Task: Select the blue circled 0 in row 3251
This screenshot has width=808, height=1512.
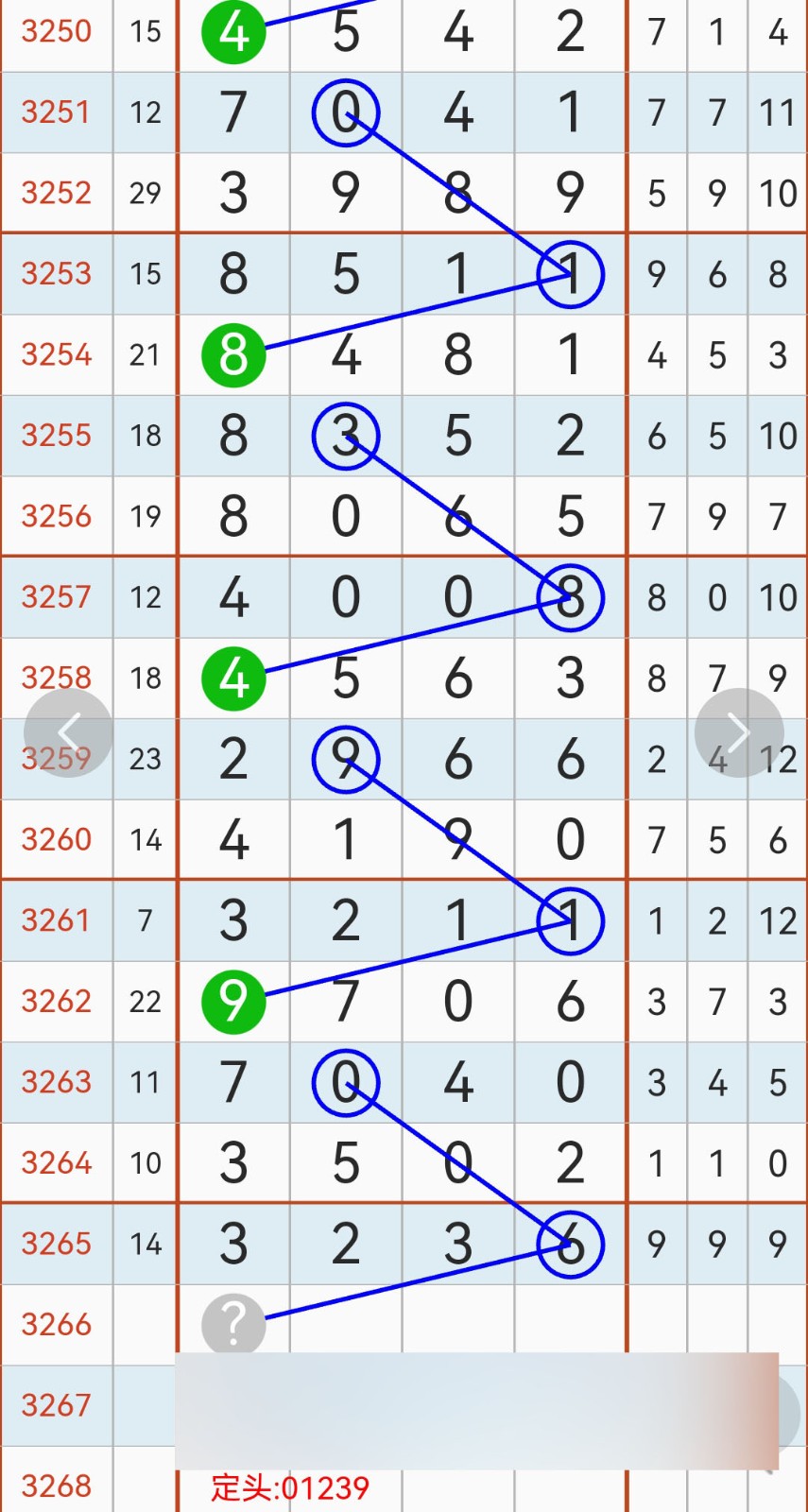Action: [x=346, y=112]
